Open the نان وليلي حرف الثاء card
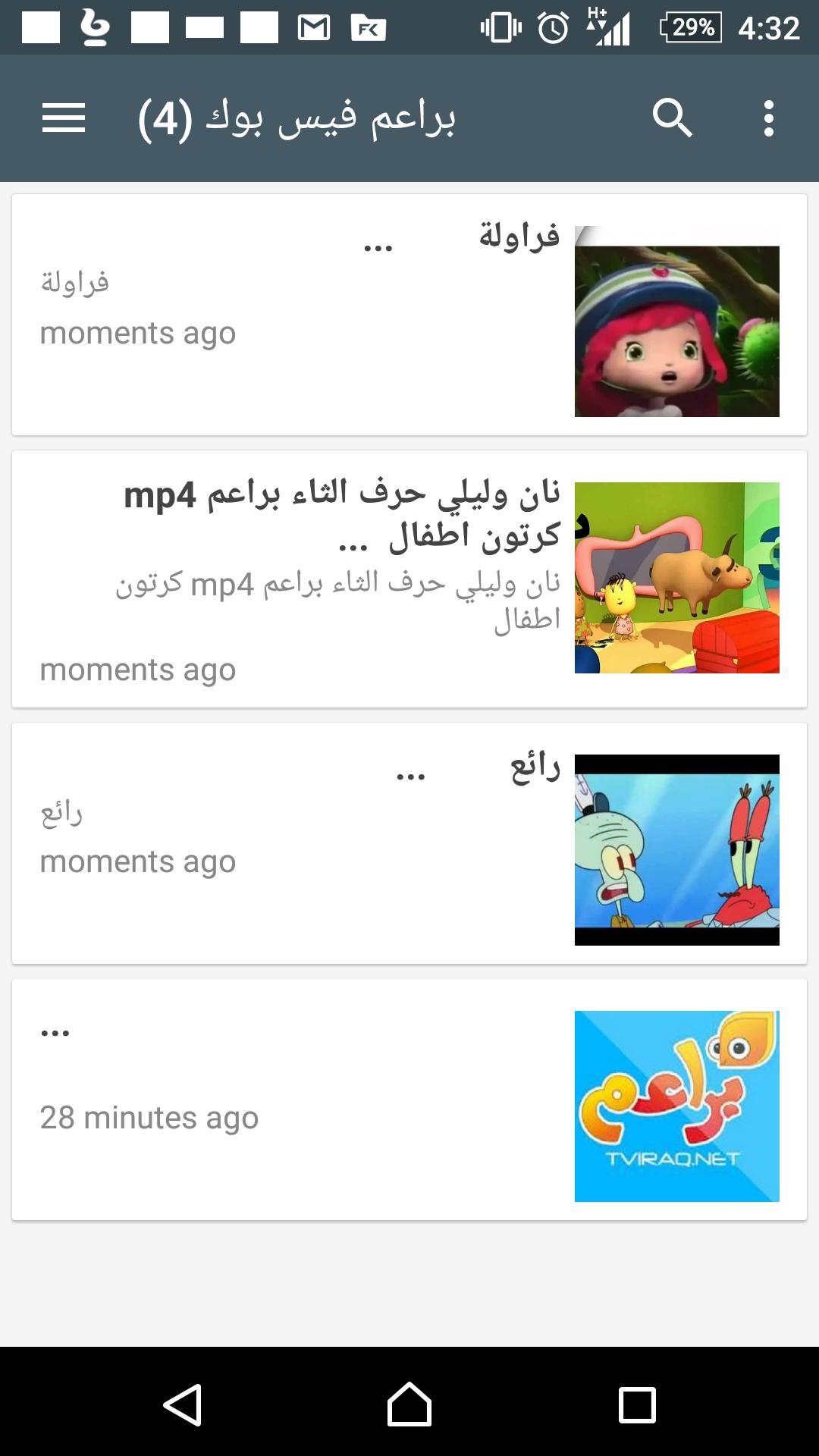This screenshot has width=819, height=1456. coord(409,579)
